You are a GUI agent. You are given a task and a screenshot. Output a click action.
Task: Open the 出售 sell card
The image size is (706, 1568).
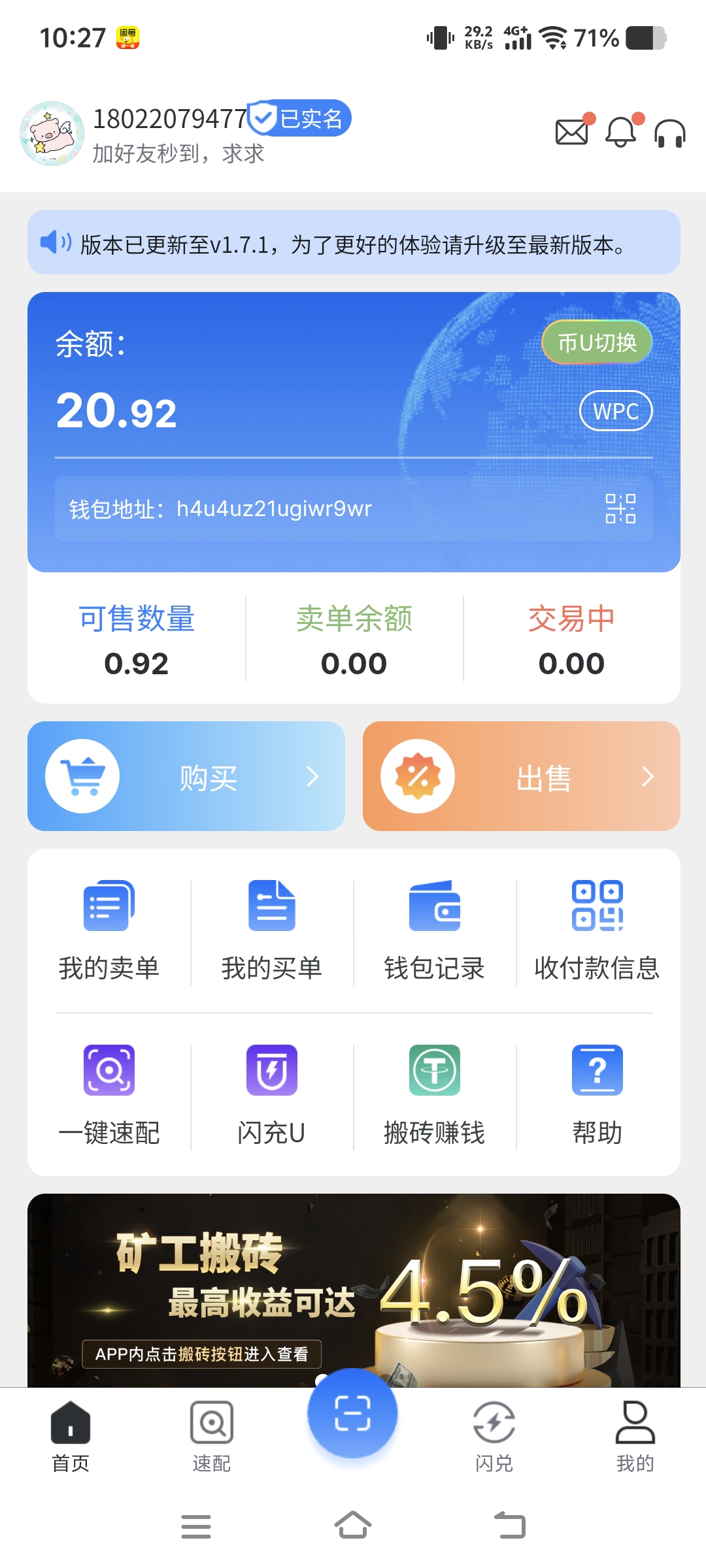[x=521, y=776]
